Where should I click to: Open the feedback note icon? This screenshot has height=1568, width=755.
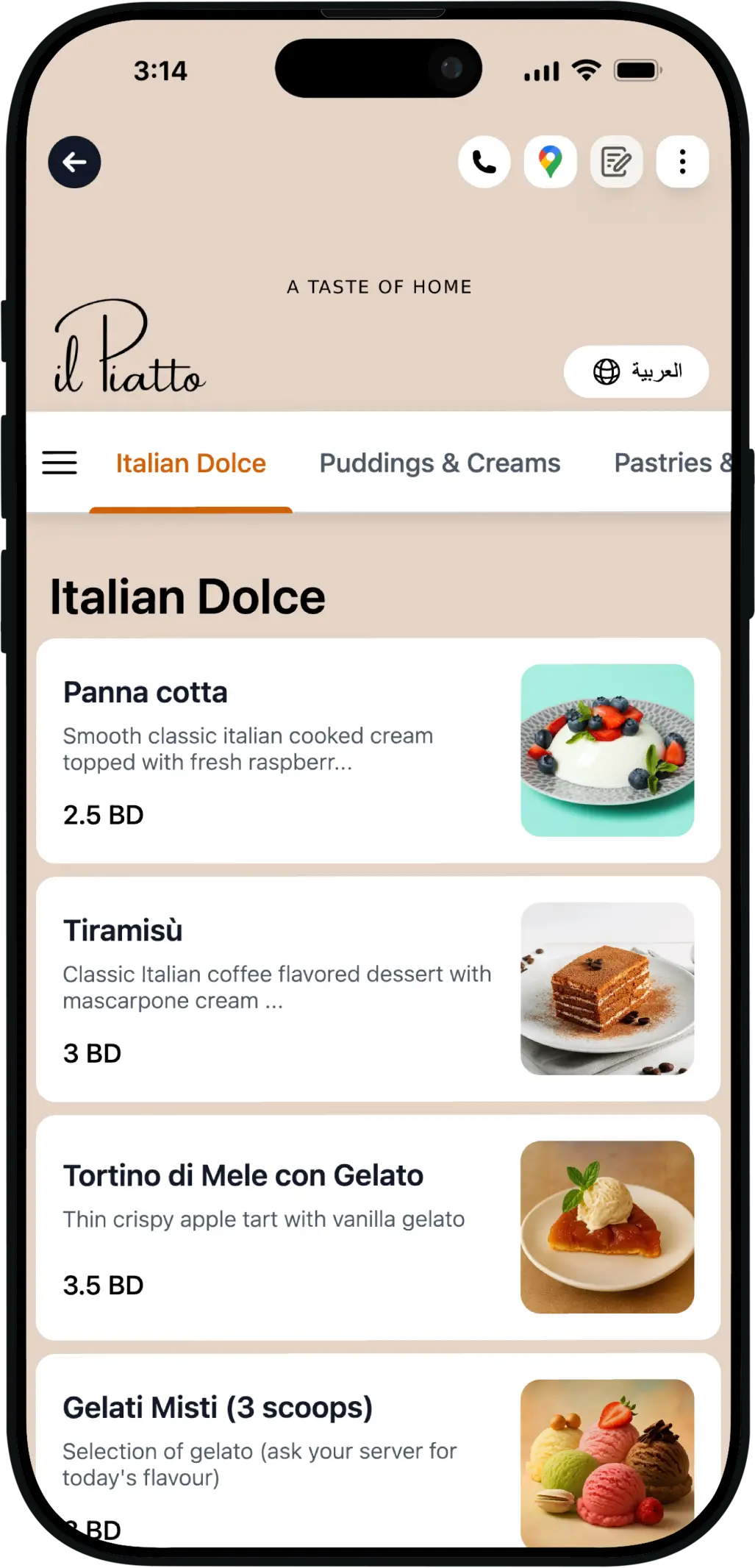pyautogui.click(x=616, y=162)
